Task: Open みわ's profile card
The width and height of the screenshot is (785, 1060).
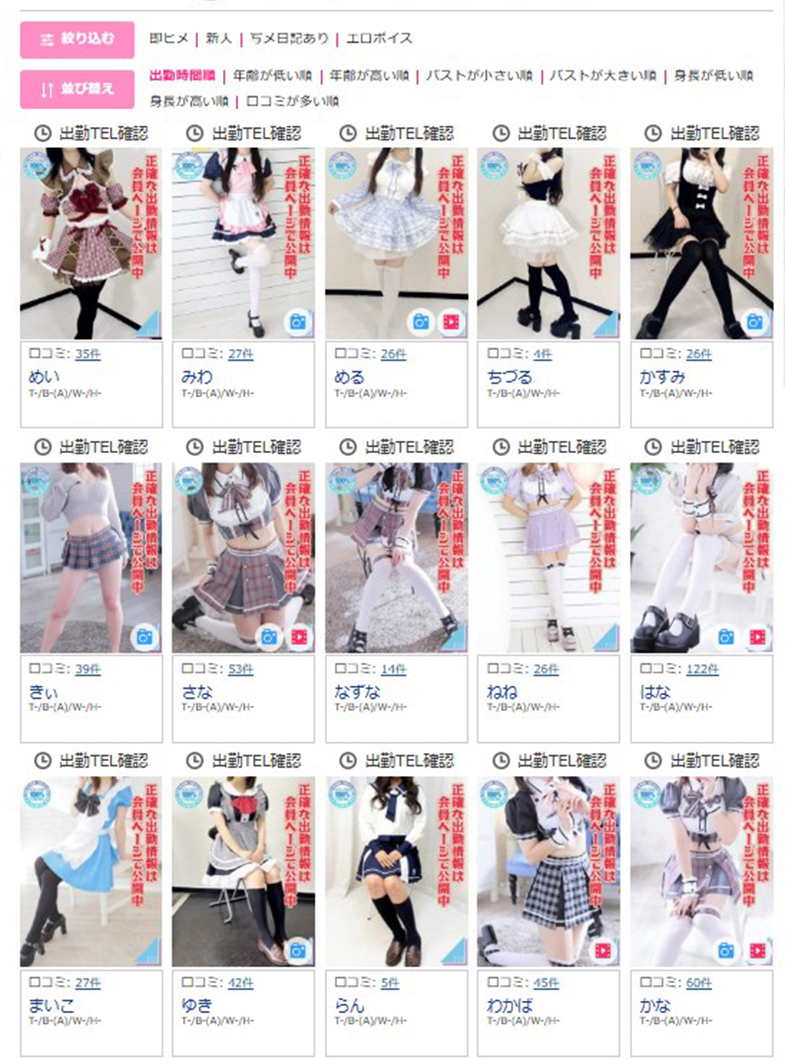Action: pyautogui.click(x=197, y=377)
